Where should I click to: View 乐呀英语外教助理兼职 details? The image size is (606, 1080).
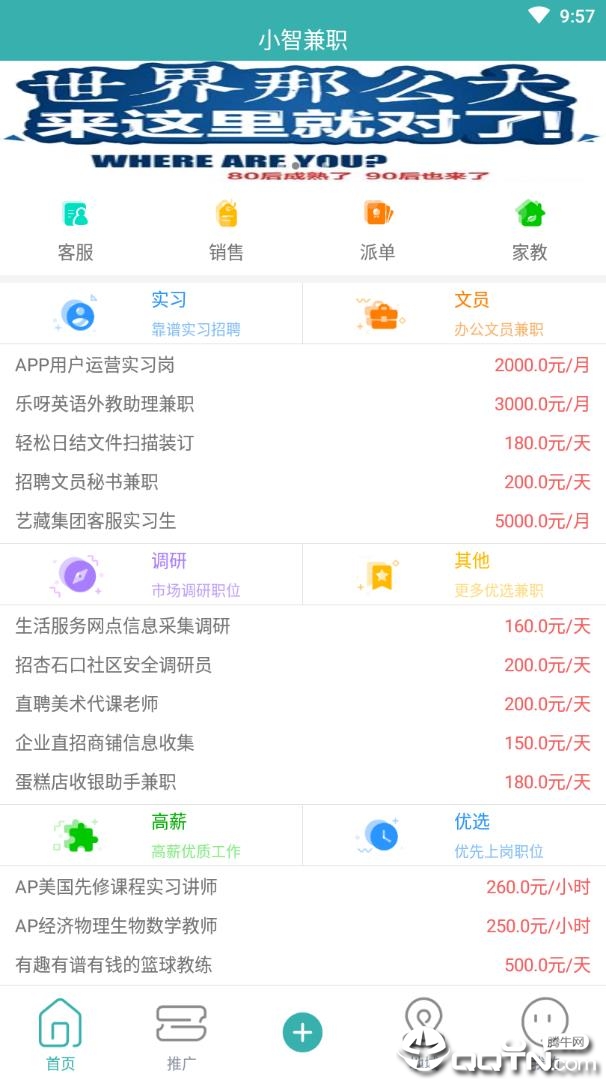click(x=302, y=404)
